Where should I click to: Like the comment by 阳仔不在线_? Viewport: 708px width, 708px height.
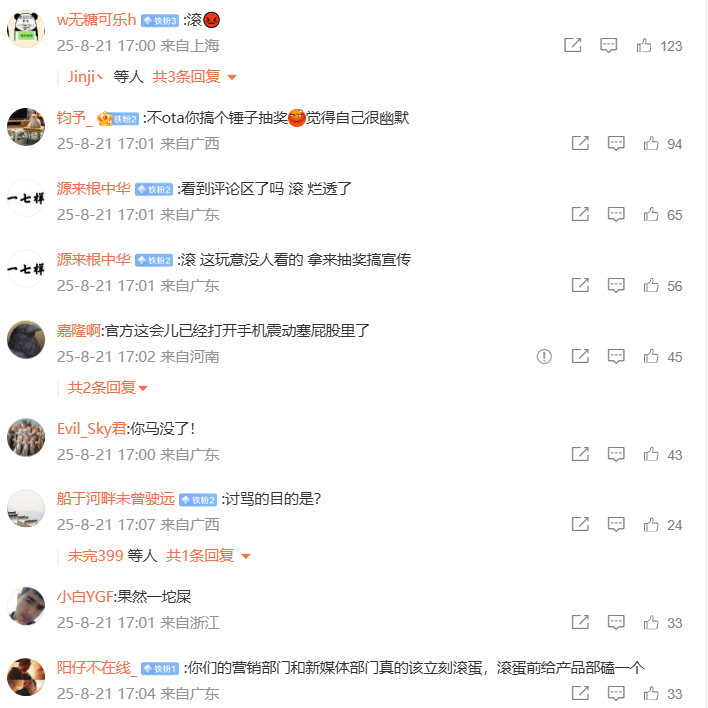[x=651, y=693]
